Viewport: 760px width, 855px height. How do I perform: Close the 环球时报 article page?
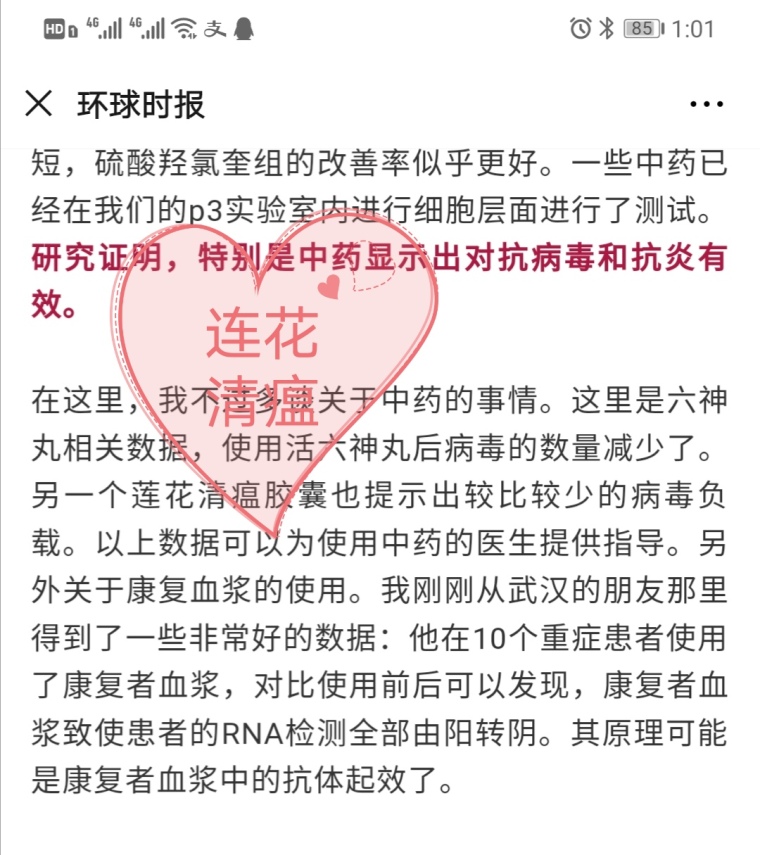pos(39,103)
